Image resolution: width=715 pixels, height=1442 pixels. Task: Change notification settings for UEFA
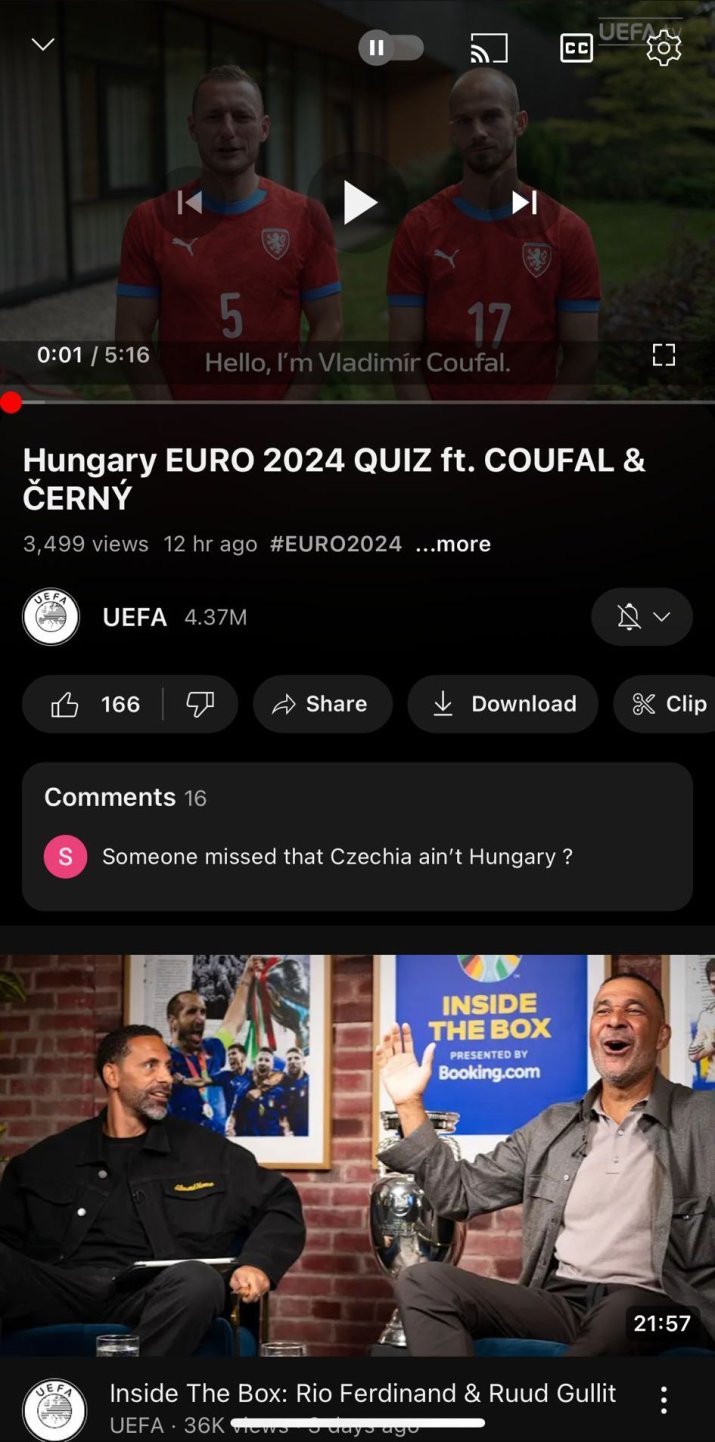pos(642,617)
